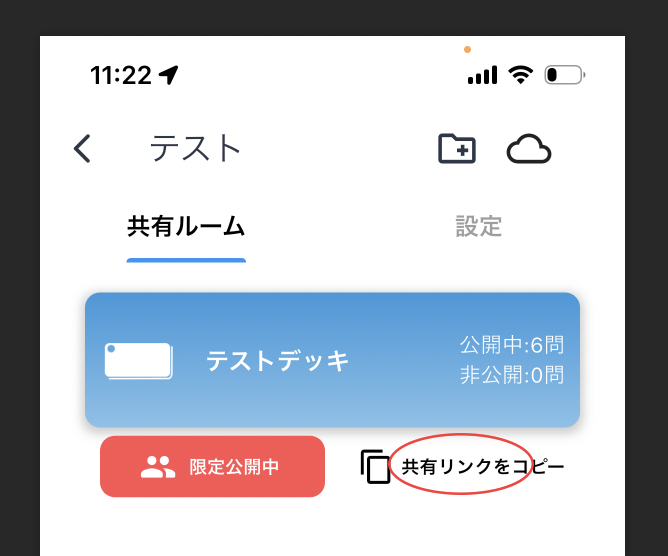Go back with the top-left arrow
668x556 pixels.
83,149
